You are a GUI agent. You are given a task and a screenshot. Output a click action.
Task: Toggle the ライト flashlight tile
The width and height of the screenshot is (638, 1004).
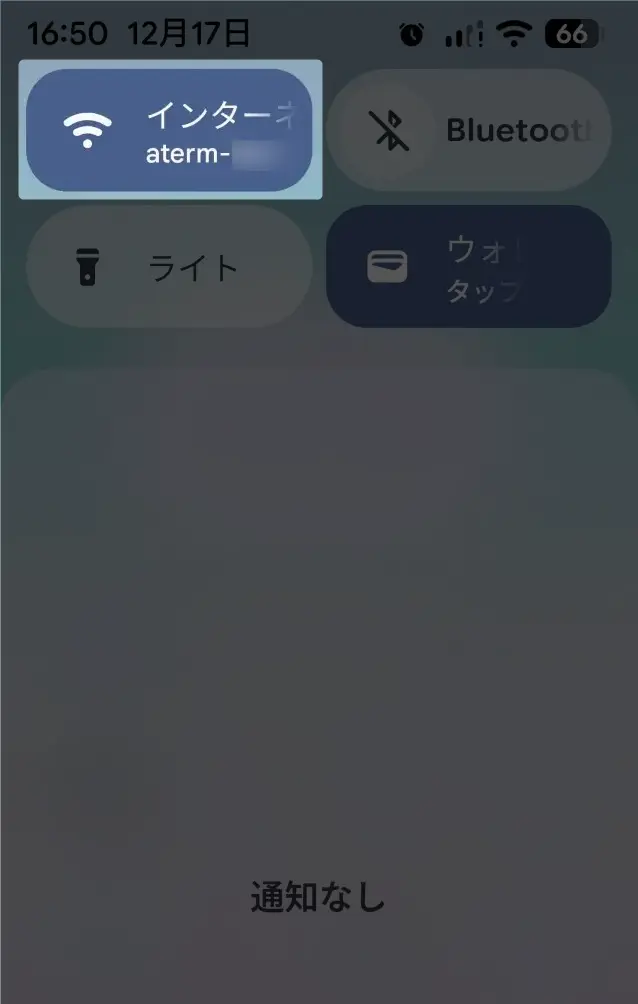[169, 267]
